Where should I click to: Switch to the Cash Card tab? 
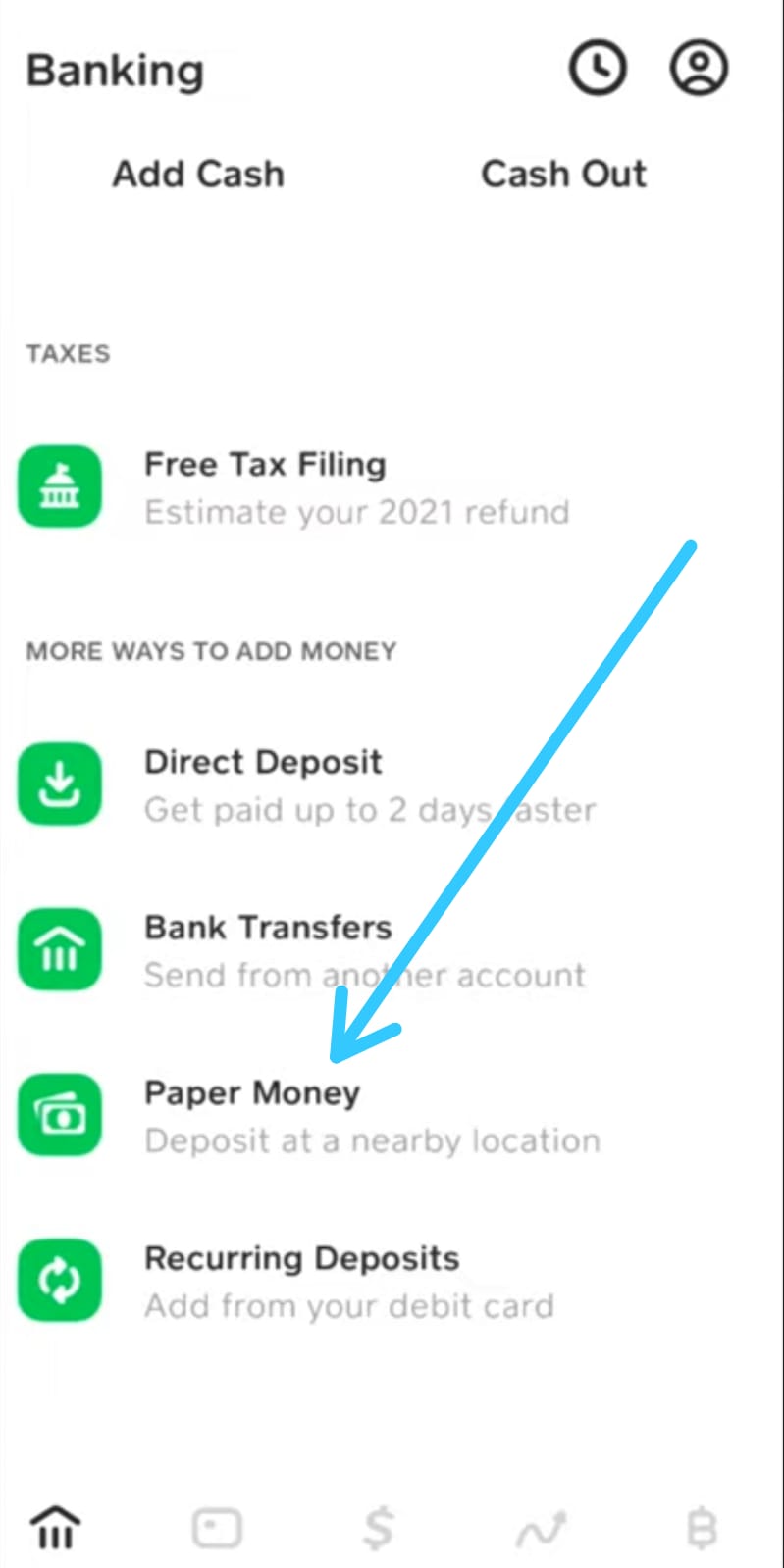point(217,1528)
